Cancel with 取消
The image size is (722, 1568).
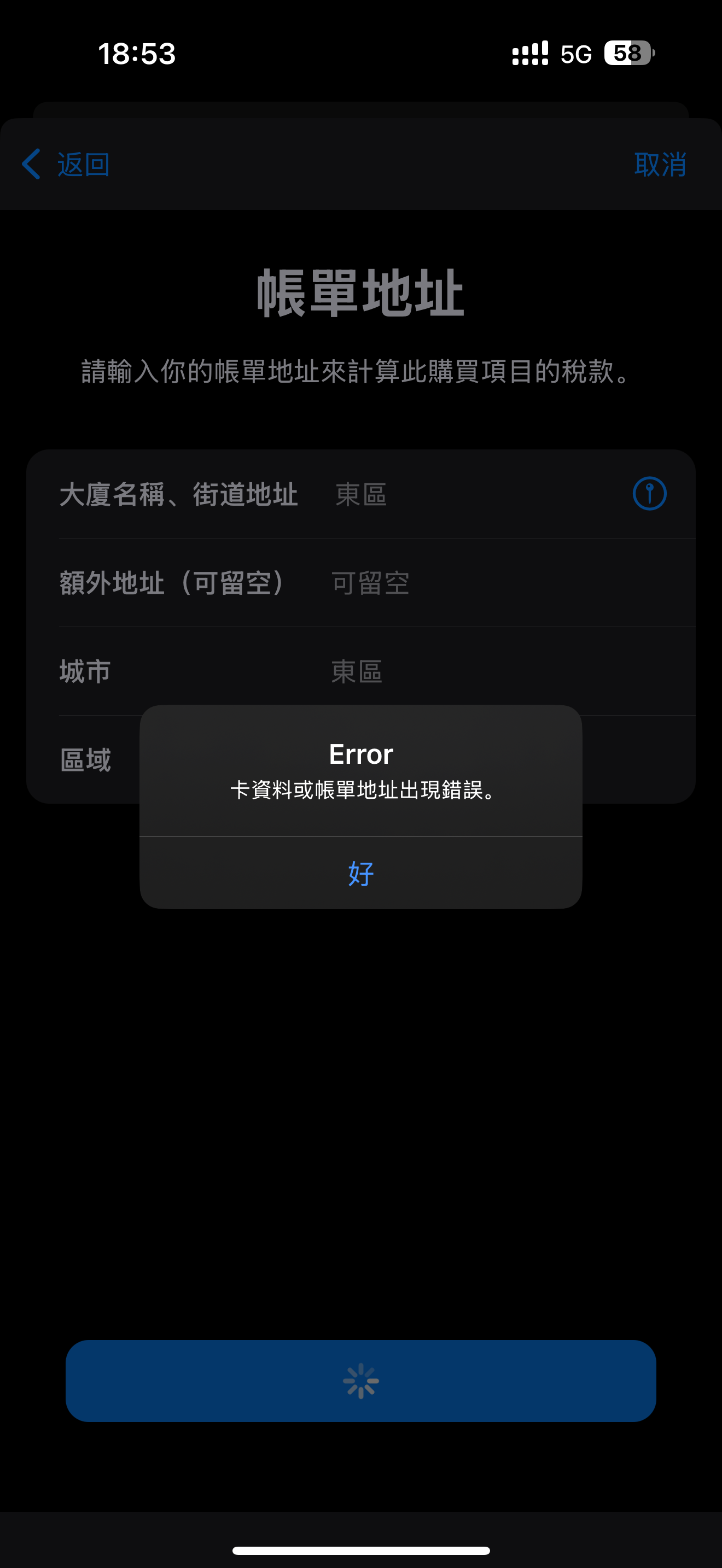660,165
